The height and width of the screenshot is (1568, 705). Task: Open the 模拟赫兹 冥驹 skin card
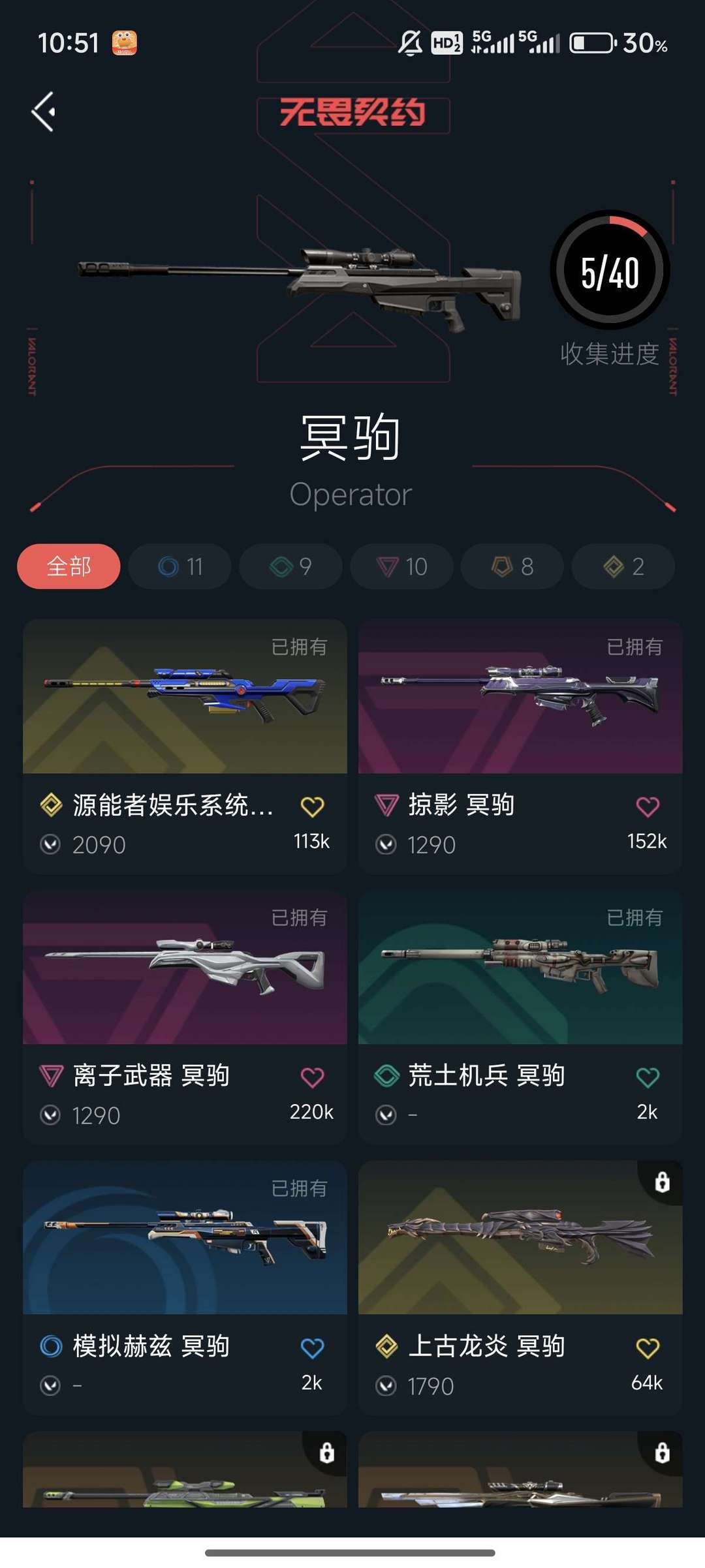click(185, 1288)
